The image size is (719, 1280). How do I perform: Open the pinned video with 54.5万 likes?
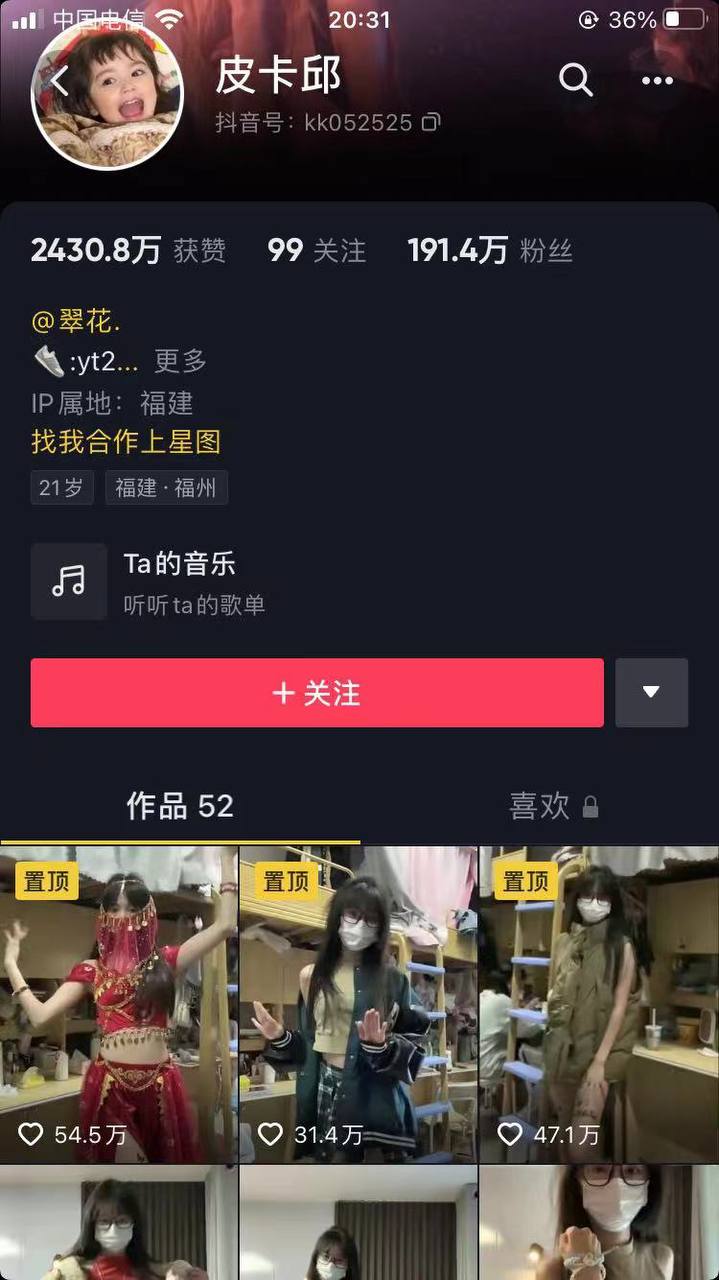pyautogui.click(x=119, y=1004)
